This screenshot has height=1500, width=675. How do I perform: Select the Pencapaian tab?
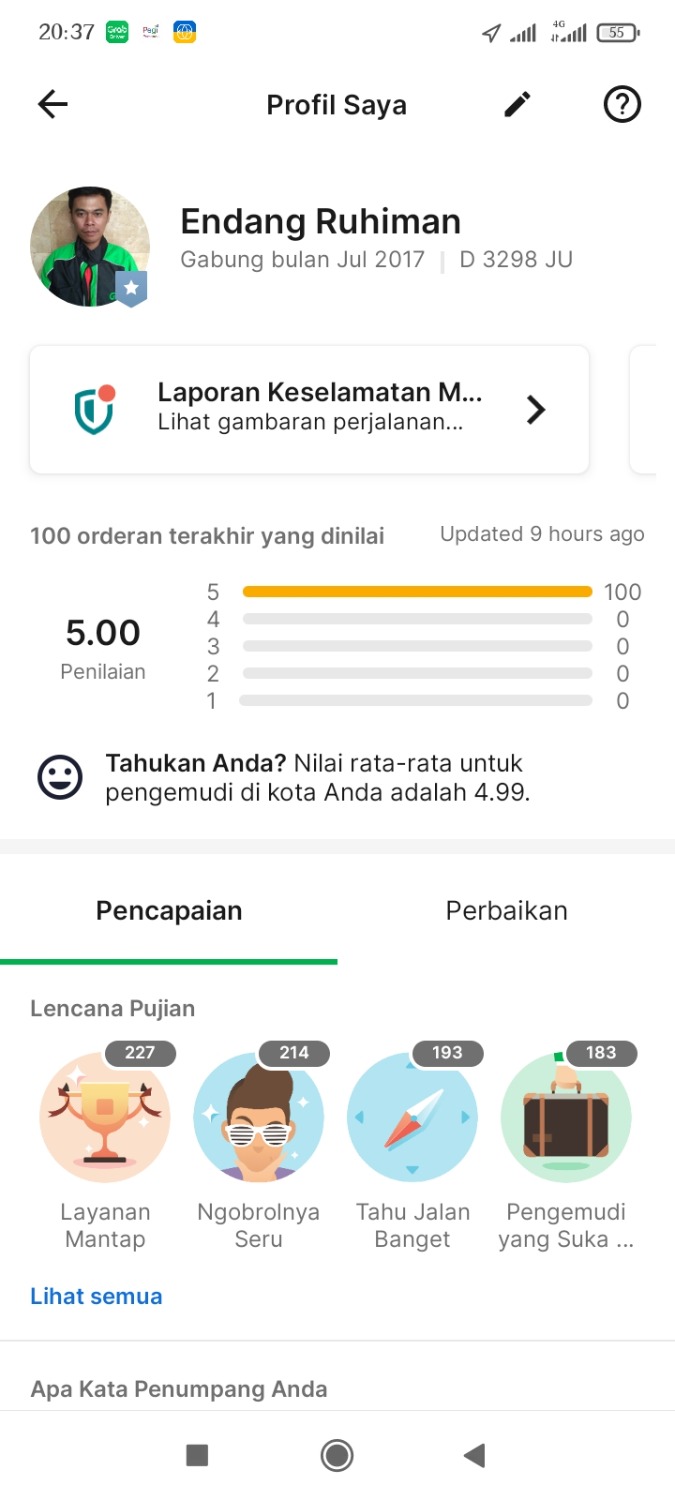(169, 911)
